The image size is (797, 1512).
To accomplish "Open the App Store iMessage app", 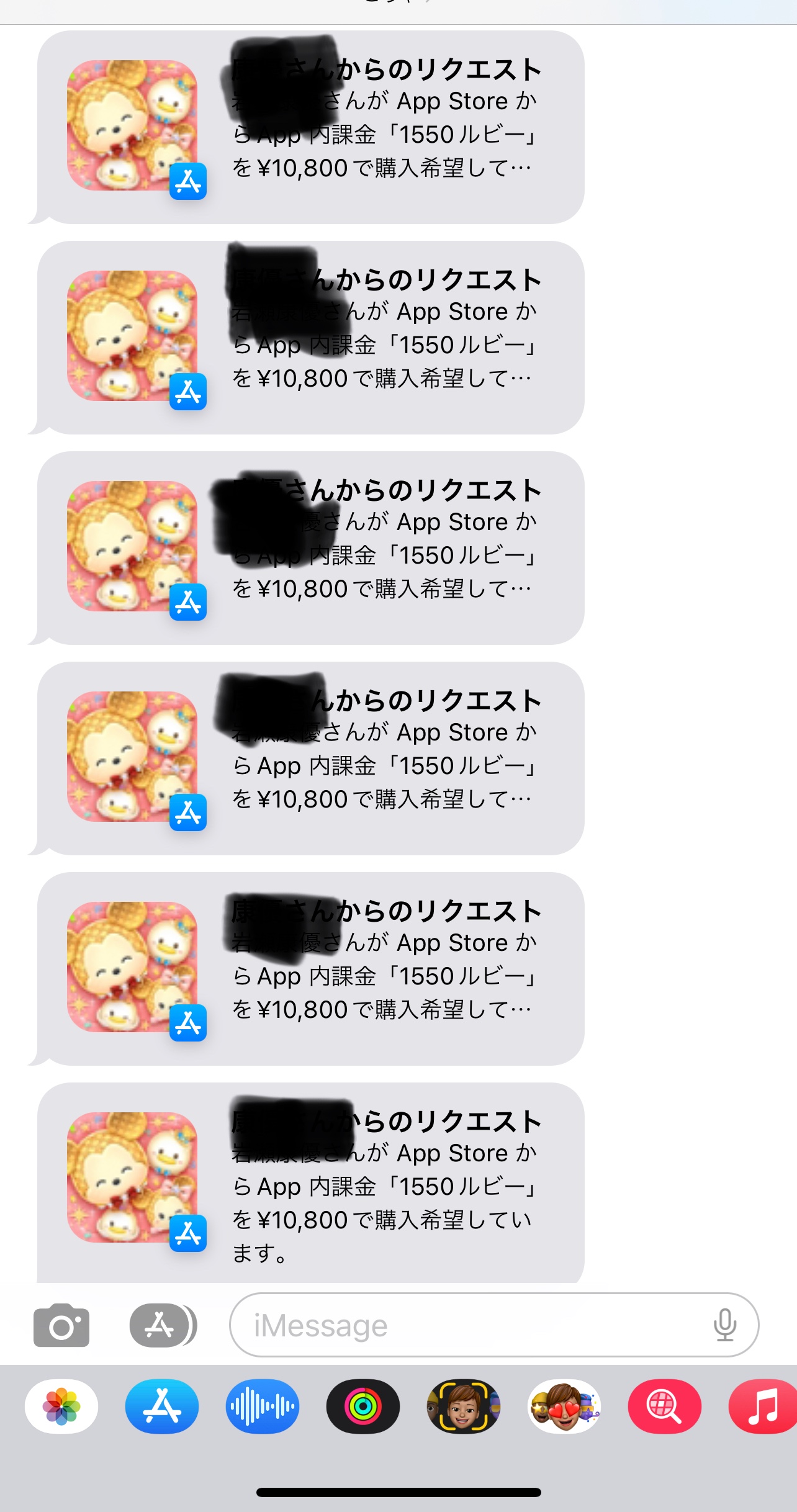I will 162,1406.
